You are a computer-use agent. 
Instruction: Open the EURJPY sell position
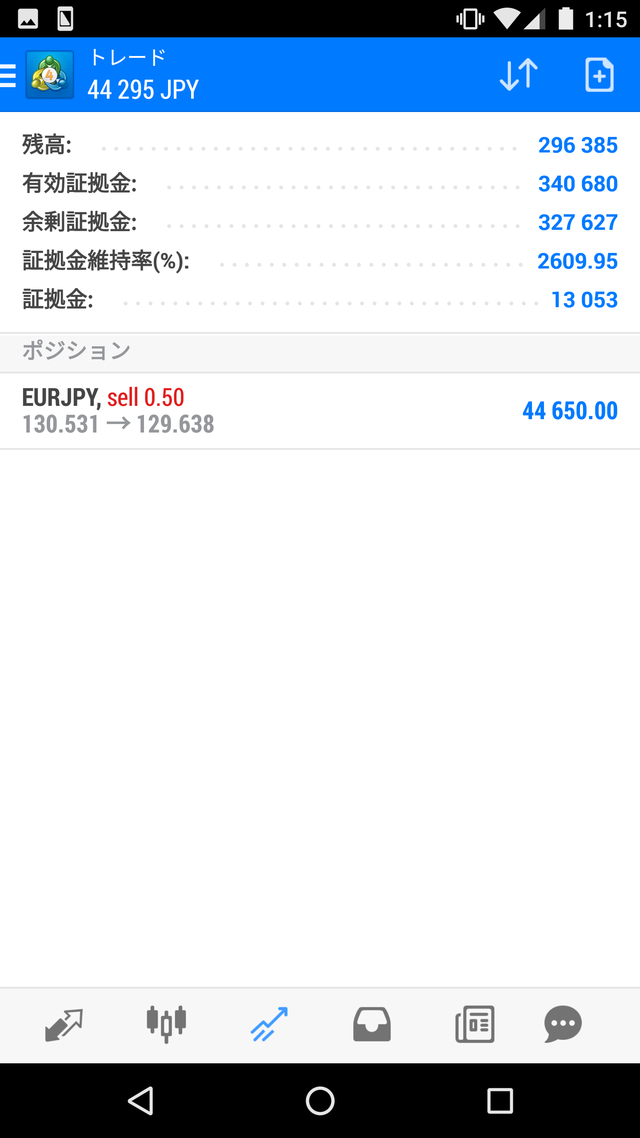point(320,411)
